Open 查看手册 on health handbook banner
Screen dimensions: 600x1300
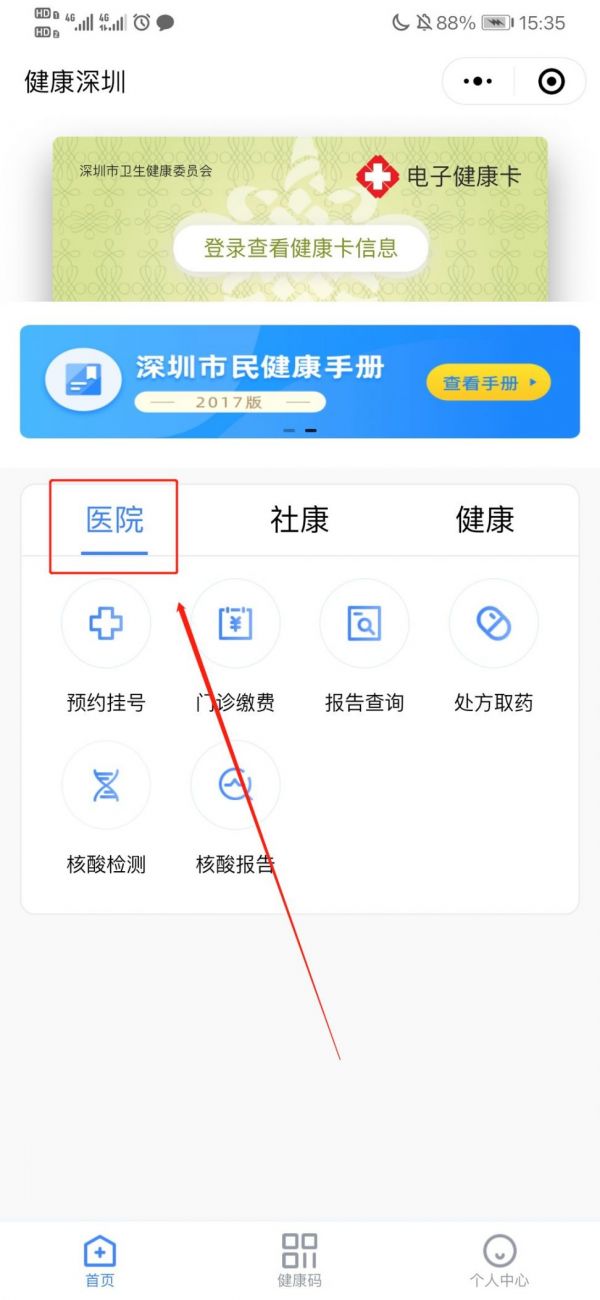coord(488,382)
